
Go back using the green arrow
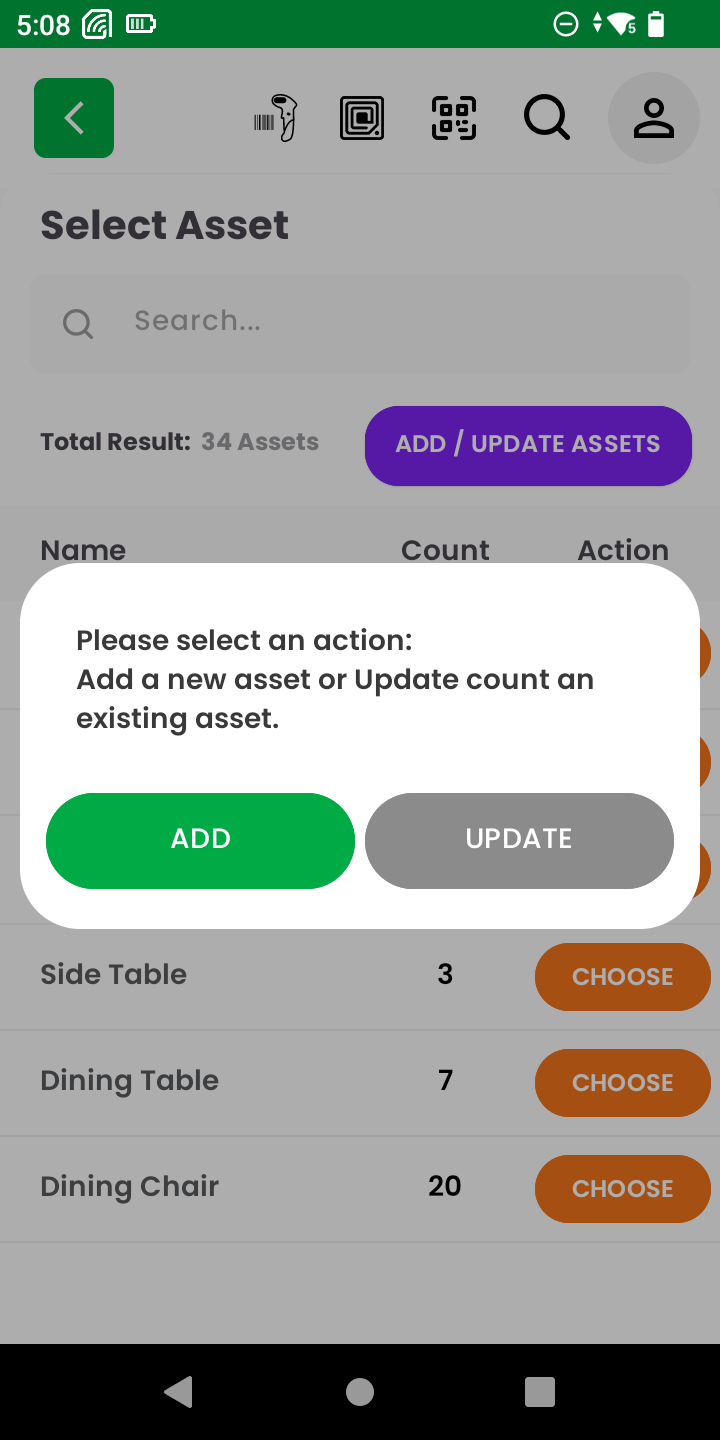pos(74,118)
